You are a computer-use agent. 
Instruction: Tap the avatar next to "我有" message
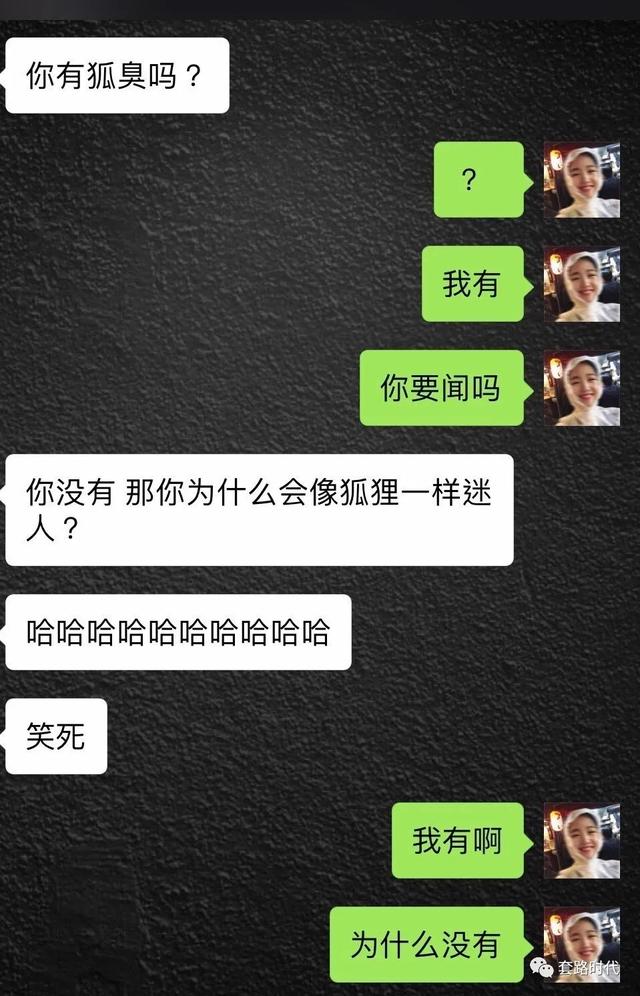581,284
